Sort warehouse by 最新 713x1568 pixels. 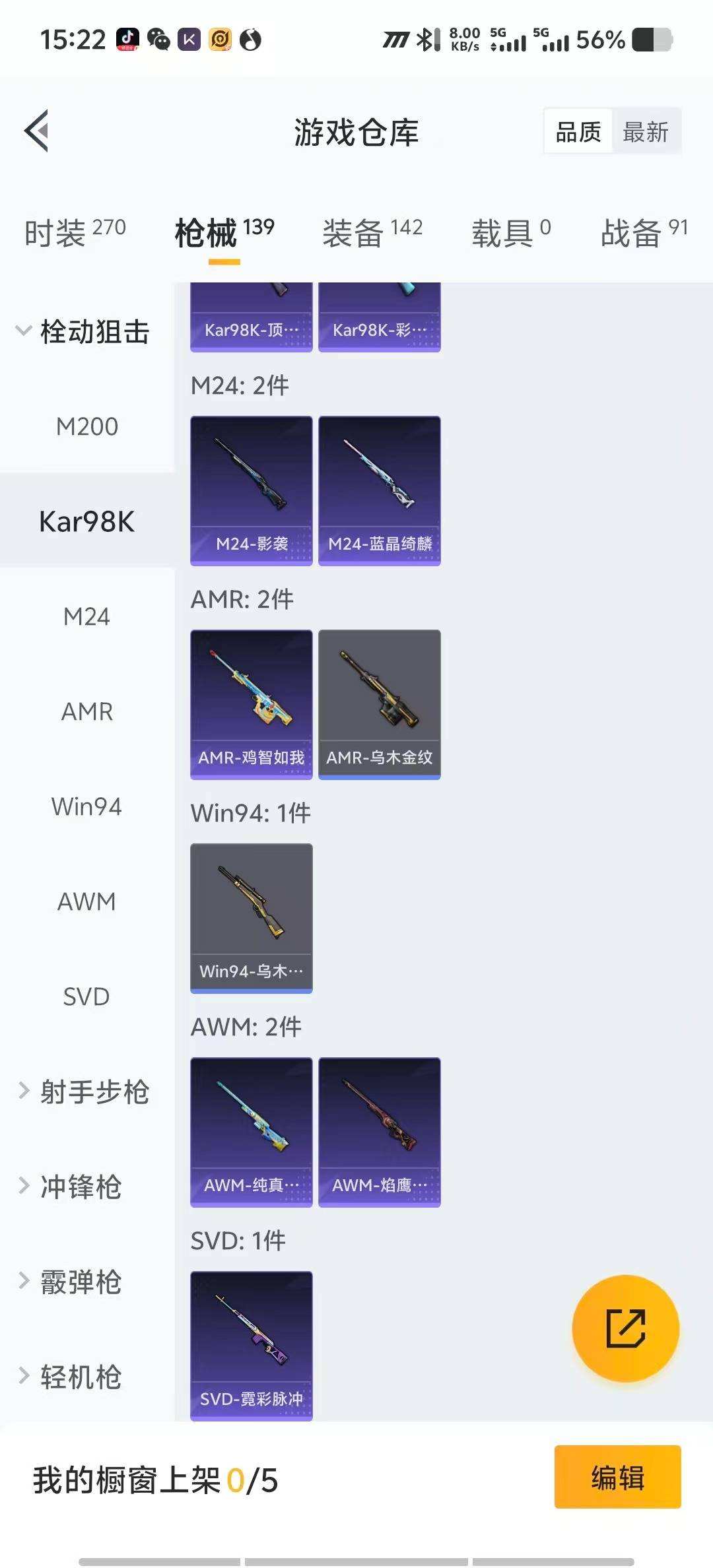coord(645,132)
